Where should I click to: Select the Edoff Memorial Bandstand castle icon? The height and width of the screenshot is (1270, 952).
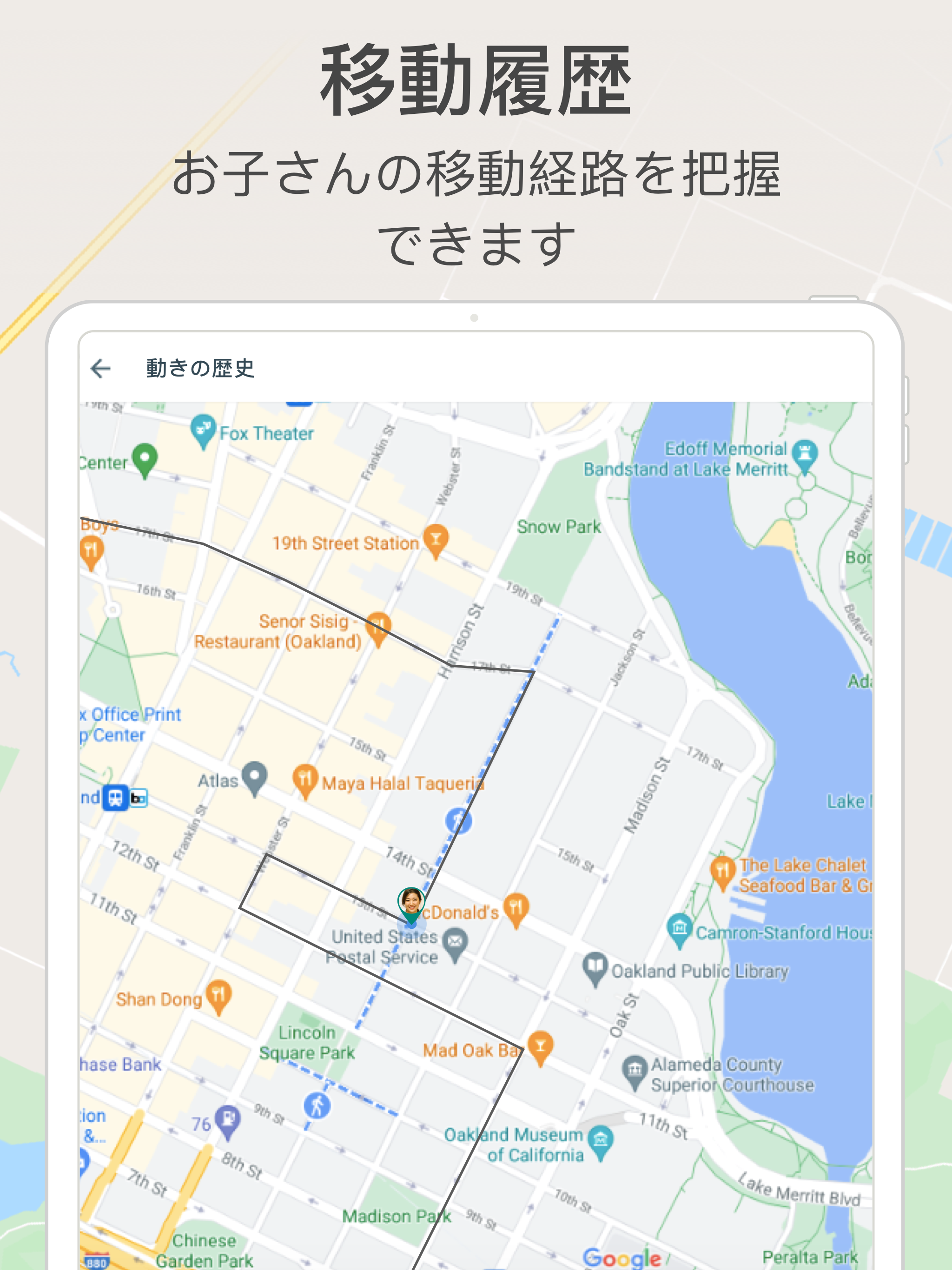806,451
